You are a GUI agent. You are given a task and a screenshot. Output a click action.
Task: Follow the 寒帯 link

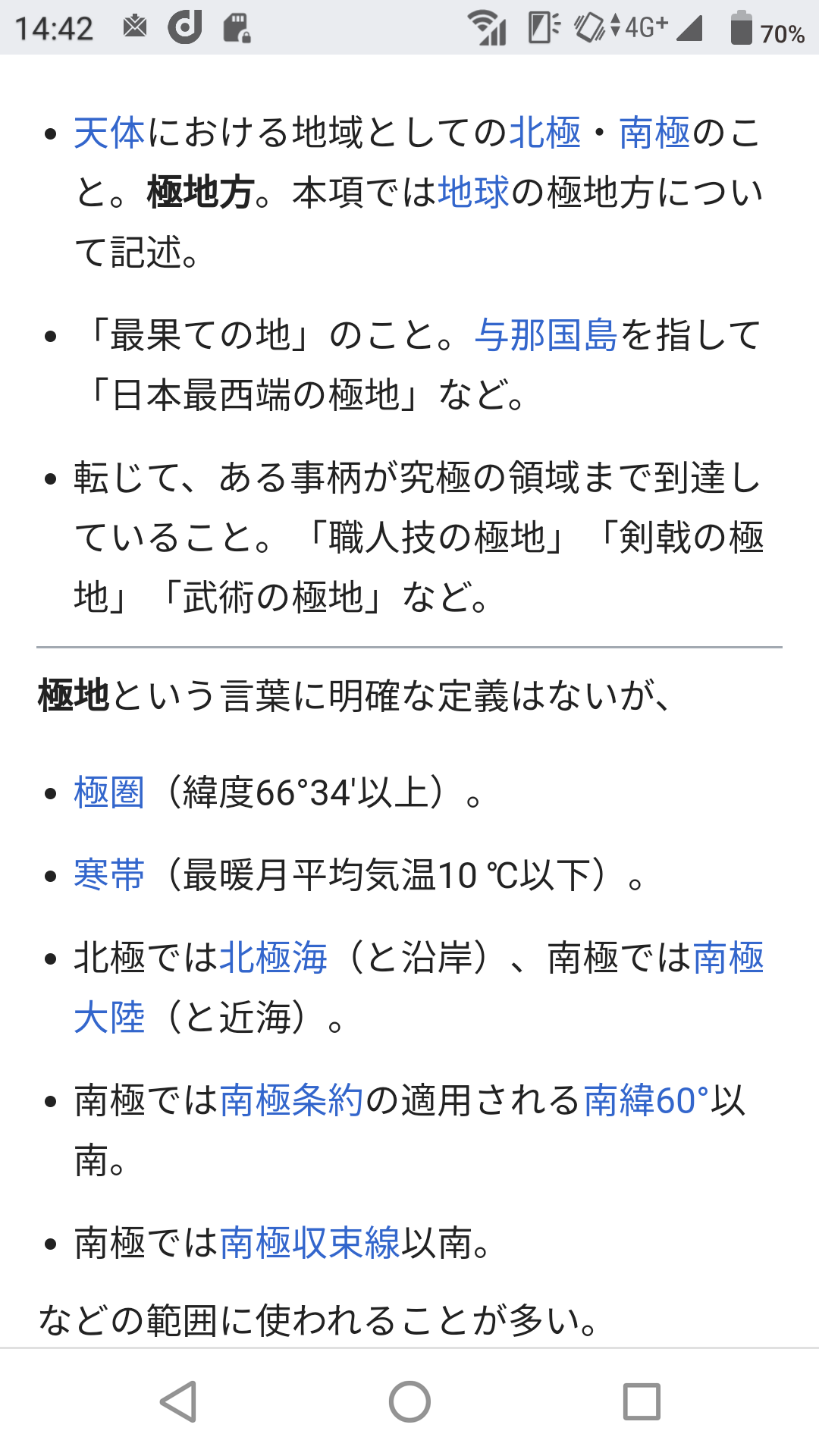coord(109,875)
